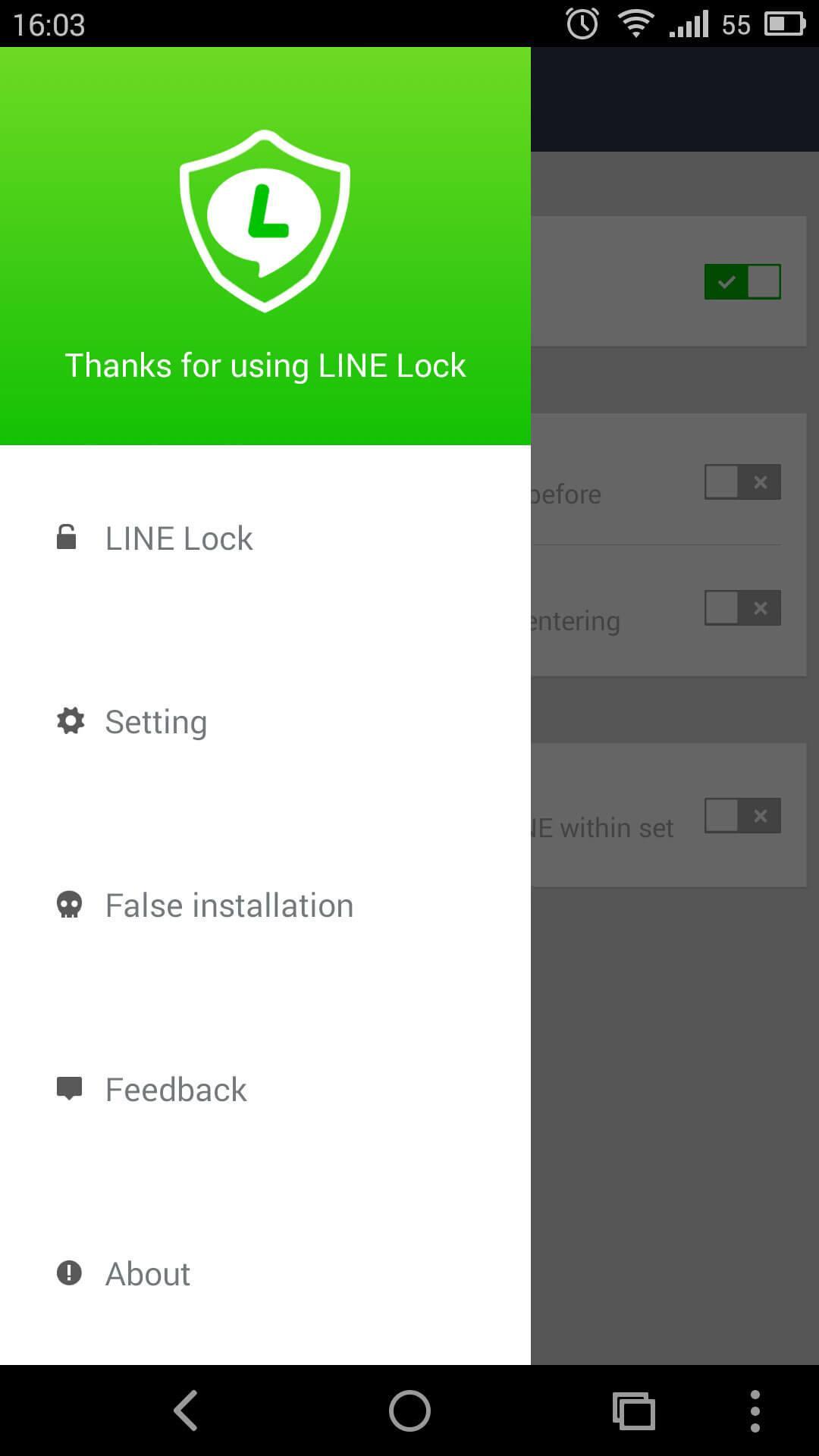Turn on the toggle beside 'within set'

pos(742,815)
